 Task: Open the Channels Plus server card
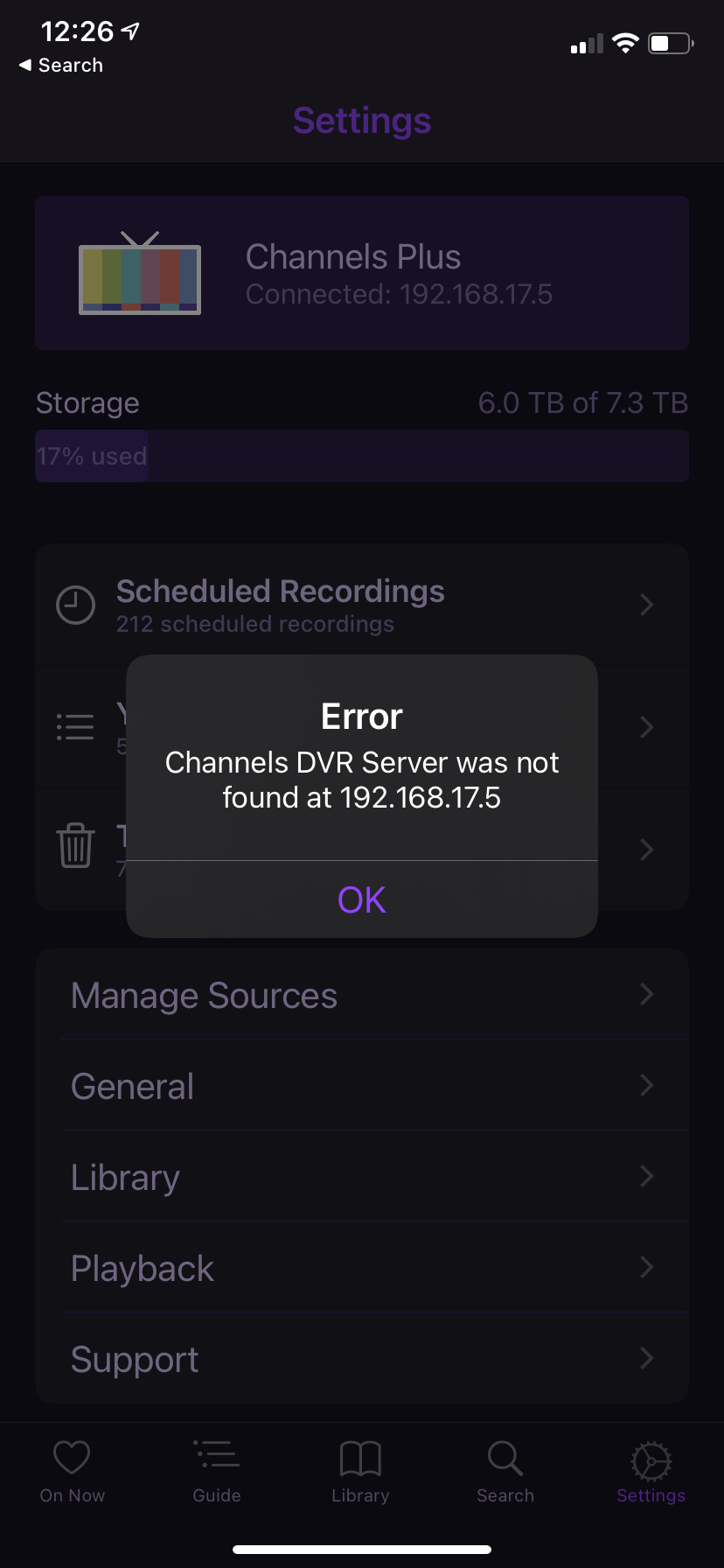361,273
